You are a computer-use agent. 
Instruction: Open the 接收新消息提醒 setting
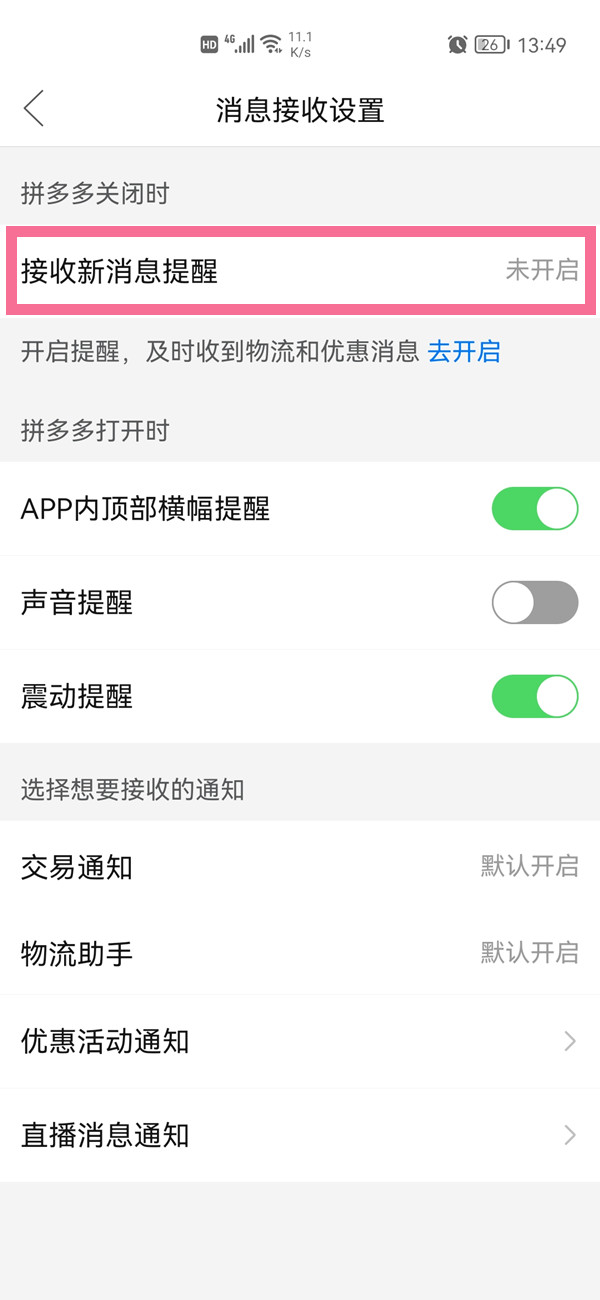(x=300, y=270)
